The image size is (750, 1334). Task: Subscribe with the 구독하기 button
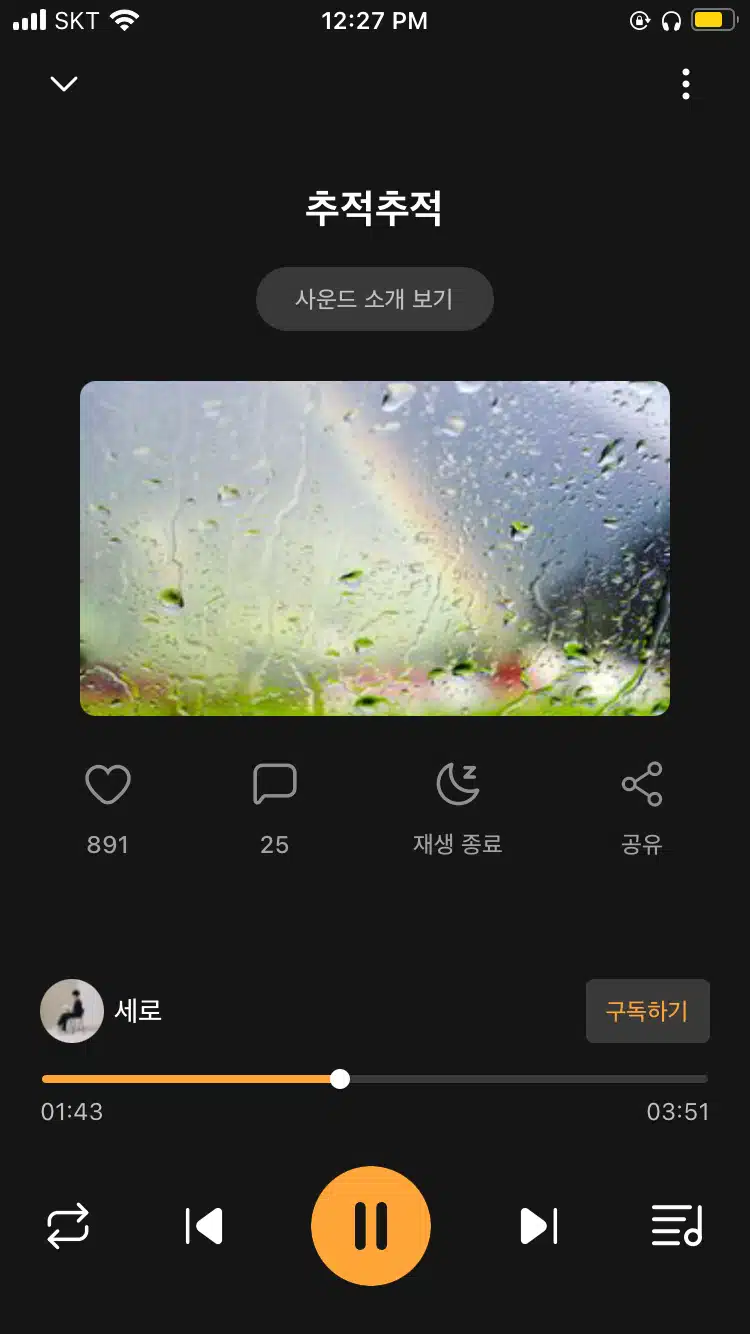coord(648,1011)
